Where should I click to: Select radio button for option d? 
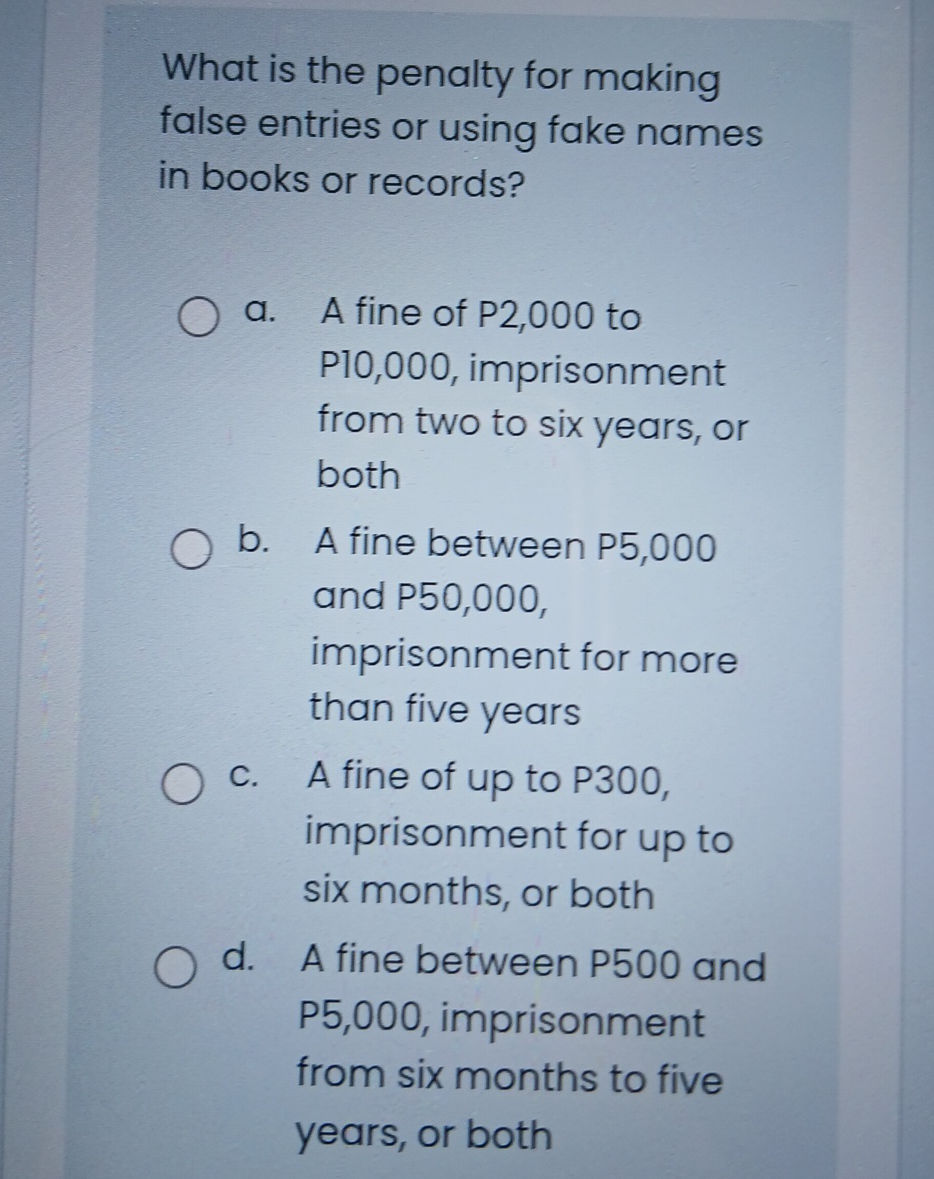[x=178, y=969]
